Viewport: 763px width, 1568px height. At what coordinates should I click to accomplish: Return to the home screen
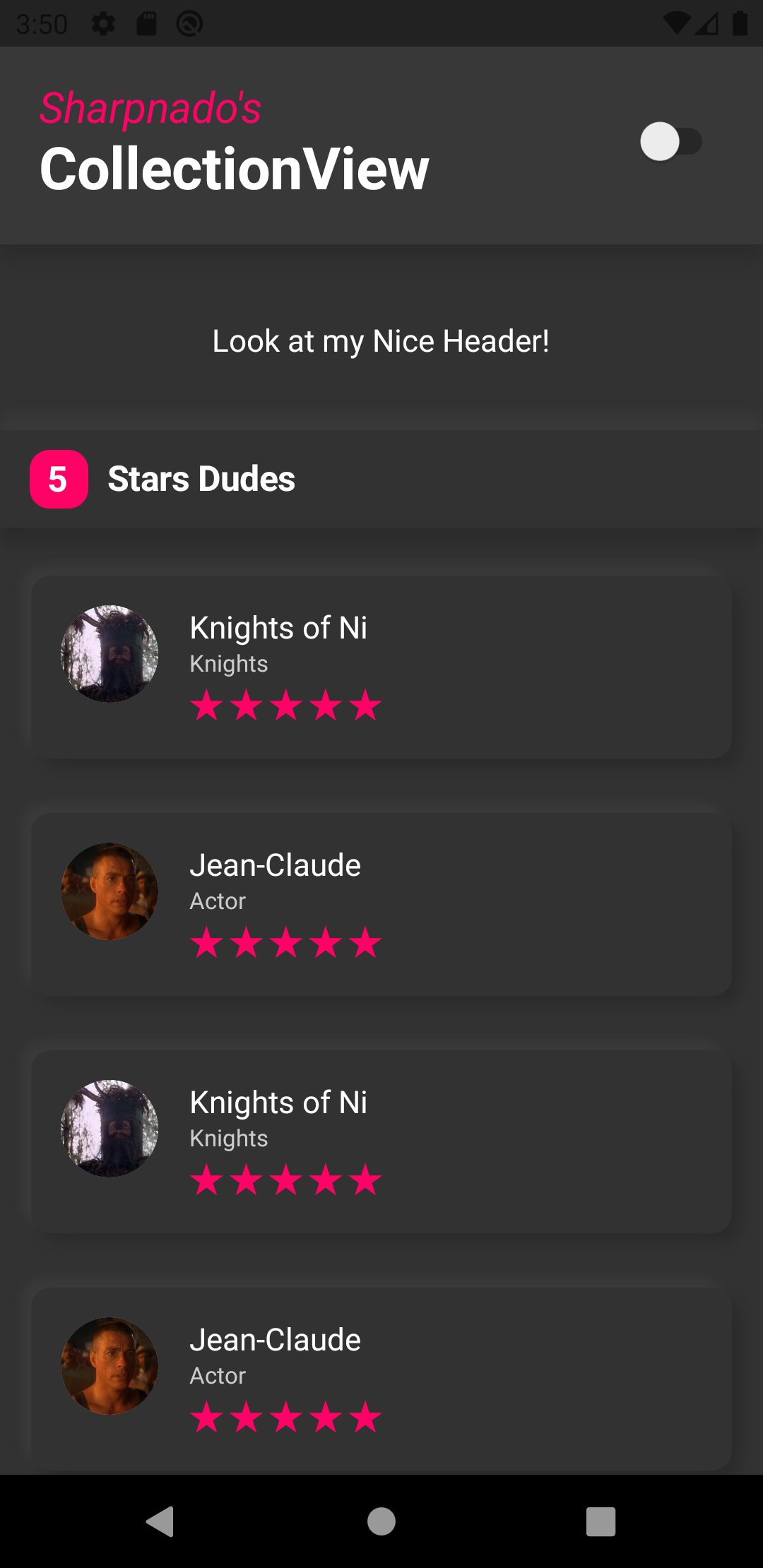point(381,1521)
